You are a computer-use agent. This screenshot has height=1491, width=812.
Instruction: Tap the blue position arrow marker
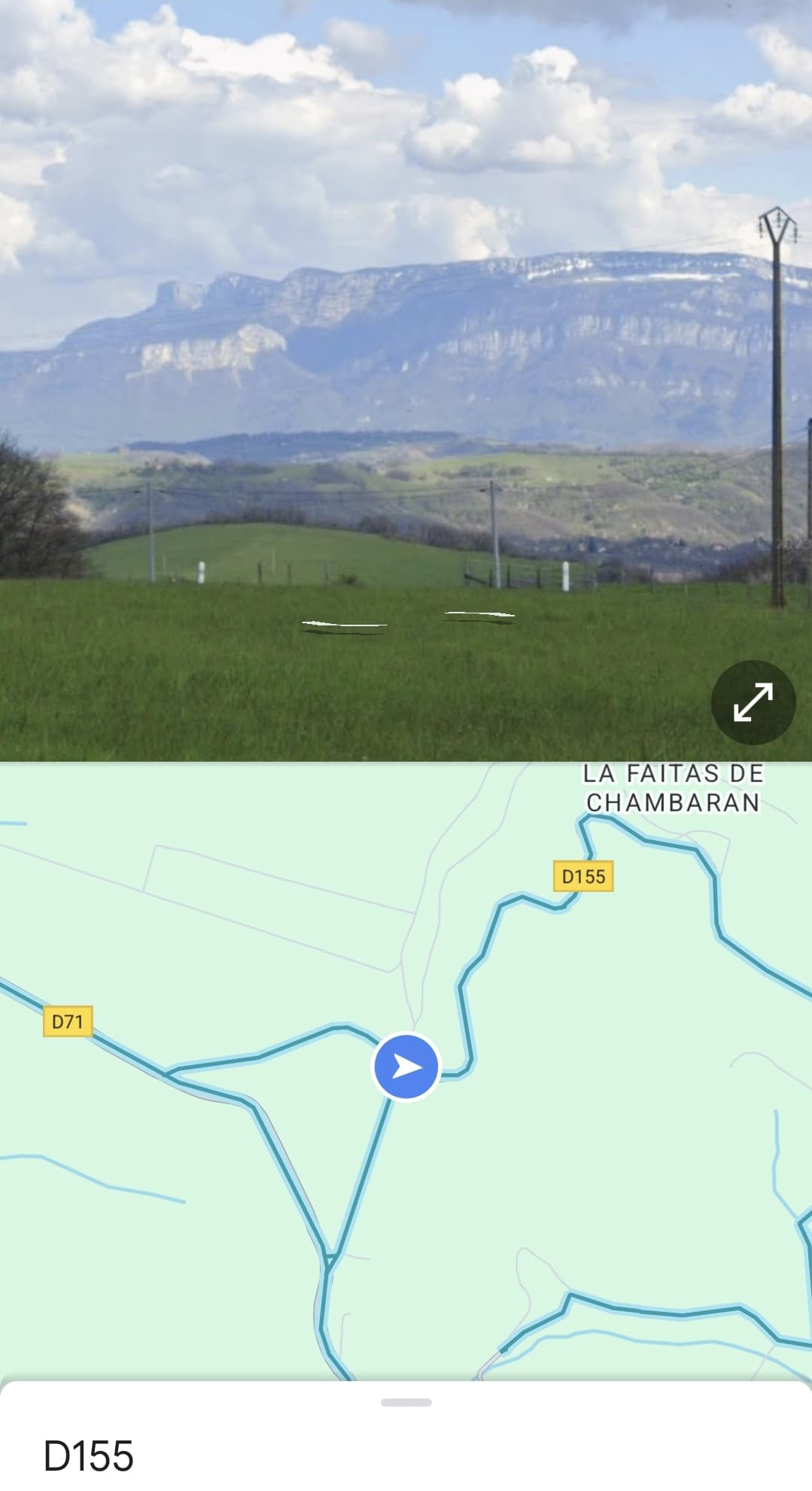(x=406, y=1067)
